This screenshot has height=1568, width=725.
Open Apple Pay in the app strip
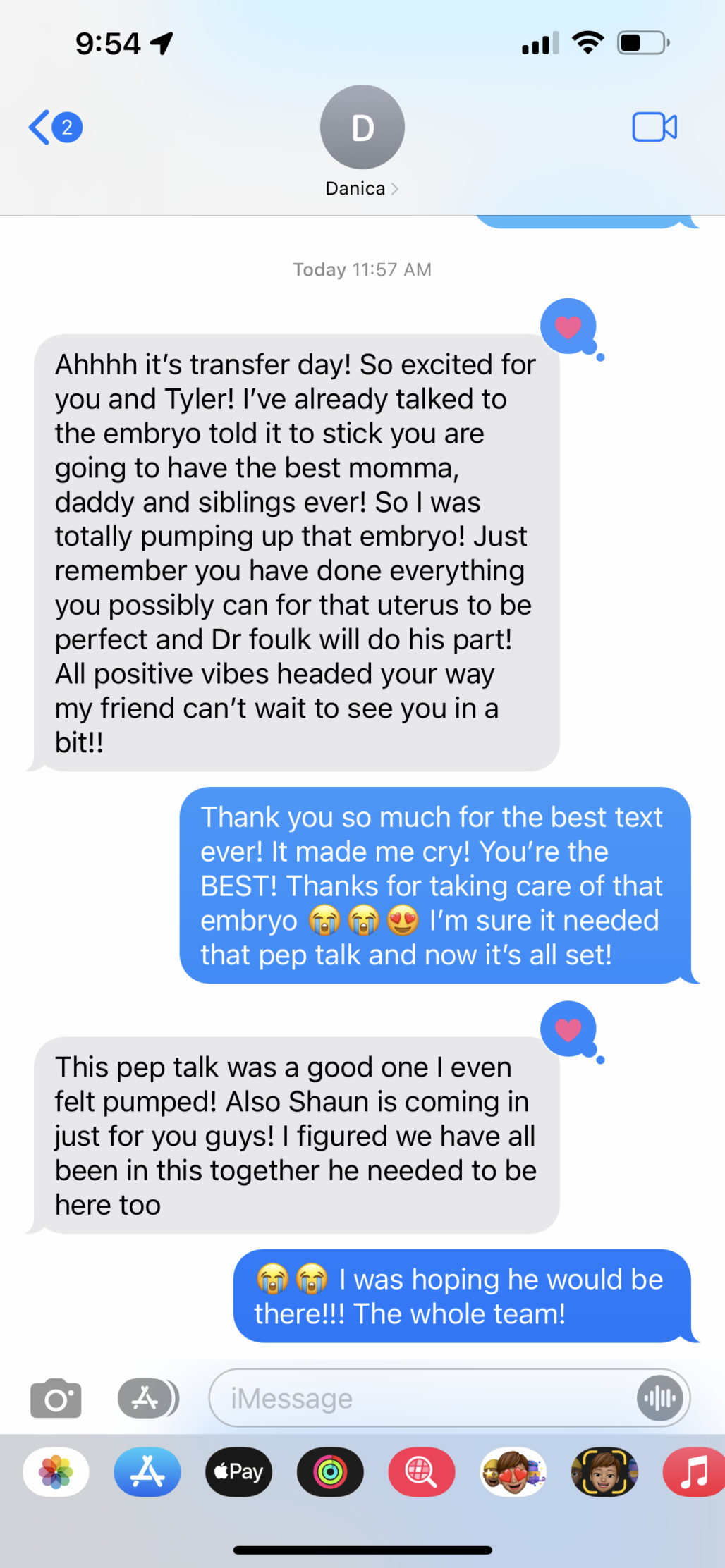click(238, 1472)
